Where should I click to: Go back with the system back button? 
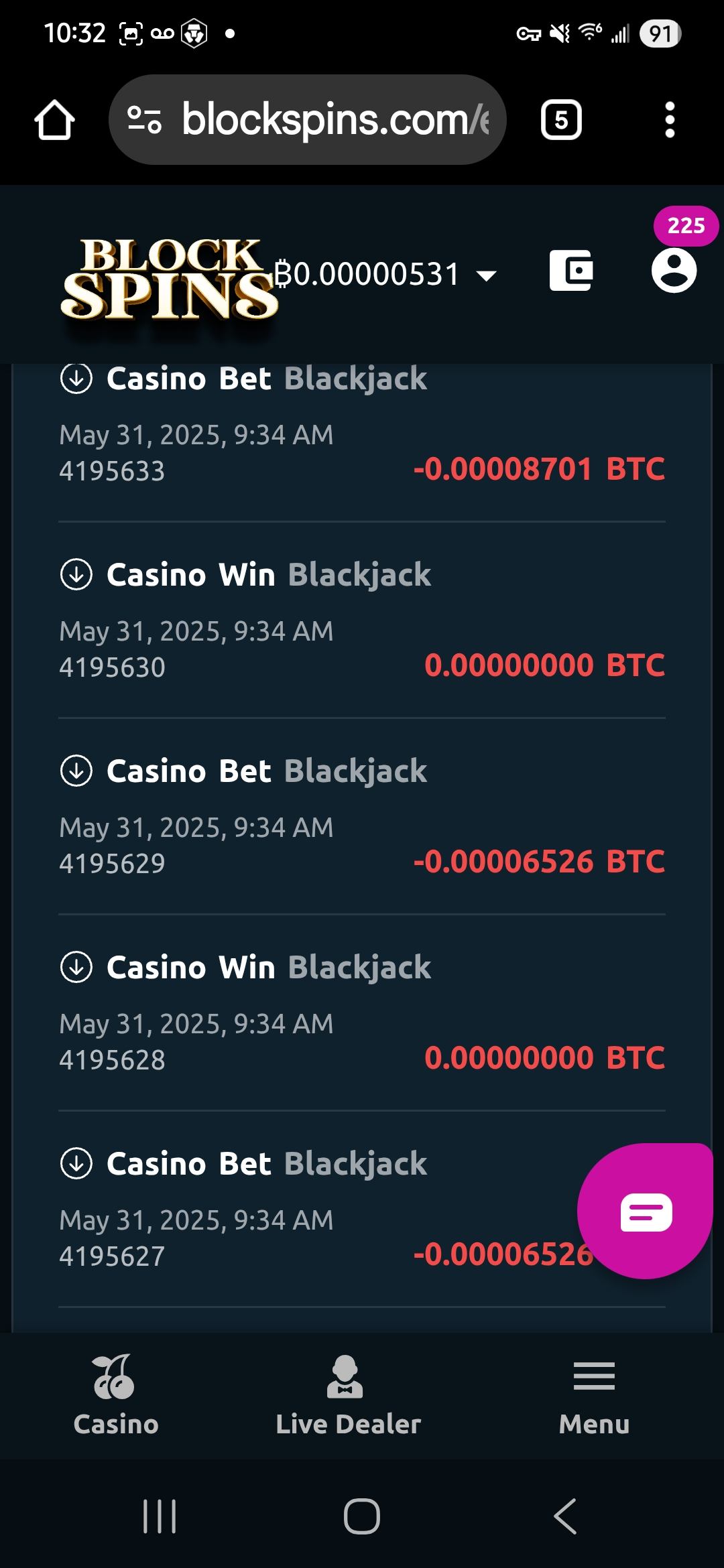564,1516
